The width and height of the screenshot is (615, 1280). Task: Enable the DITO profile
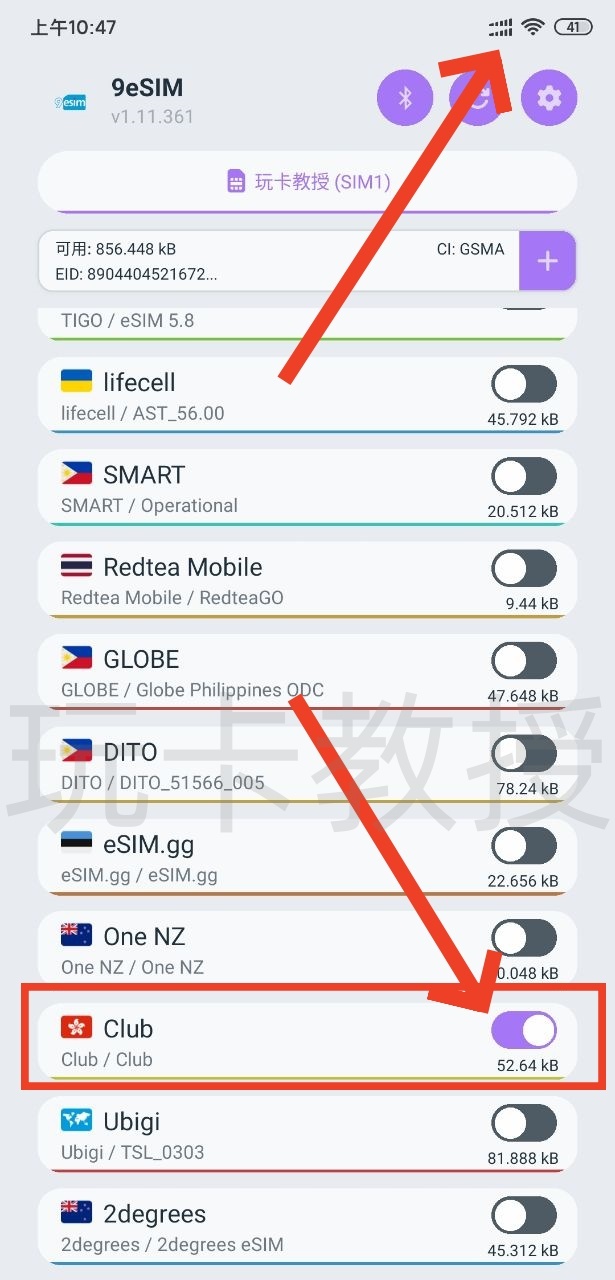coord(524,753)
